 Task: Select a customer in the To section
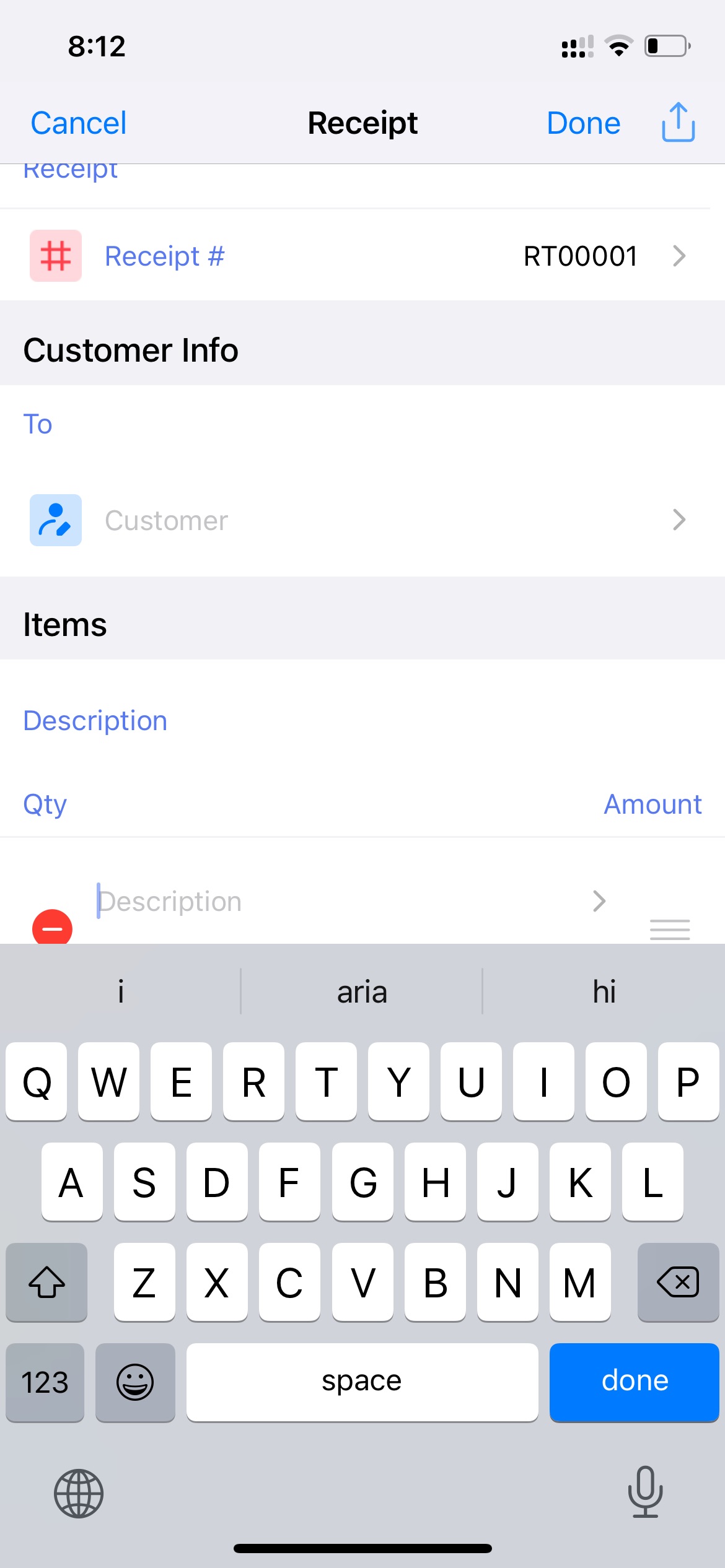[362, 520]
